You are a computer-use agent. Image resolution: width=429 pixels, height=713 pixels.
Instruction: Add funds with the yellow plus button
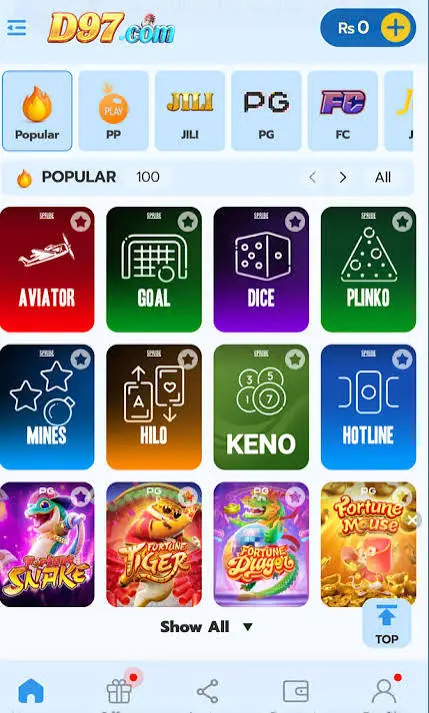point(395,28)
